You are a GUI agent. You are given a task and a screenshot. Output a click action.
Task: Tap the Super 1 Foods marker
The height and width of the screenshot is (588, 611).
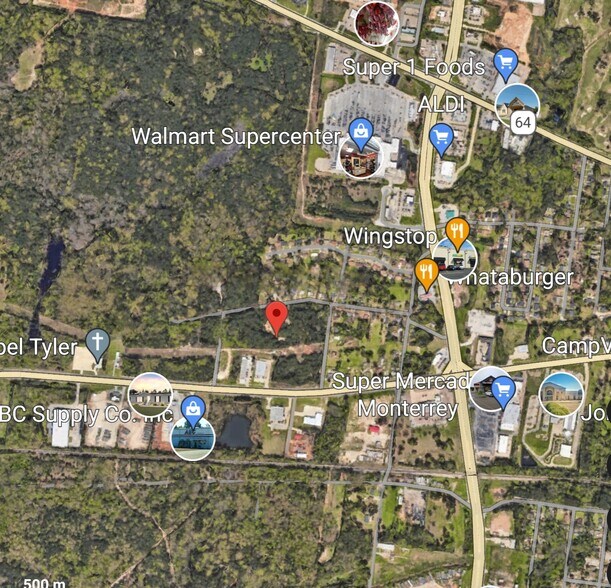pyautogui.click(x=505, y=64)
